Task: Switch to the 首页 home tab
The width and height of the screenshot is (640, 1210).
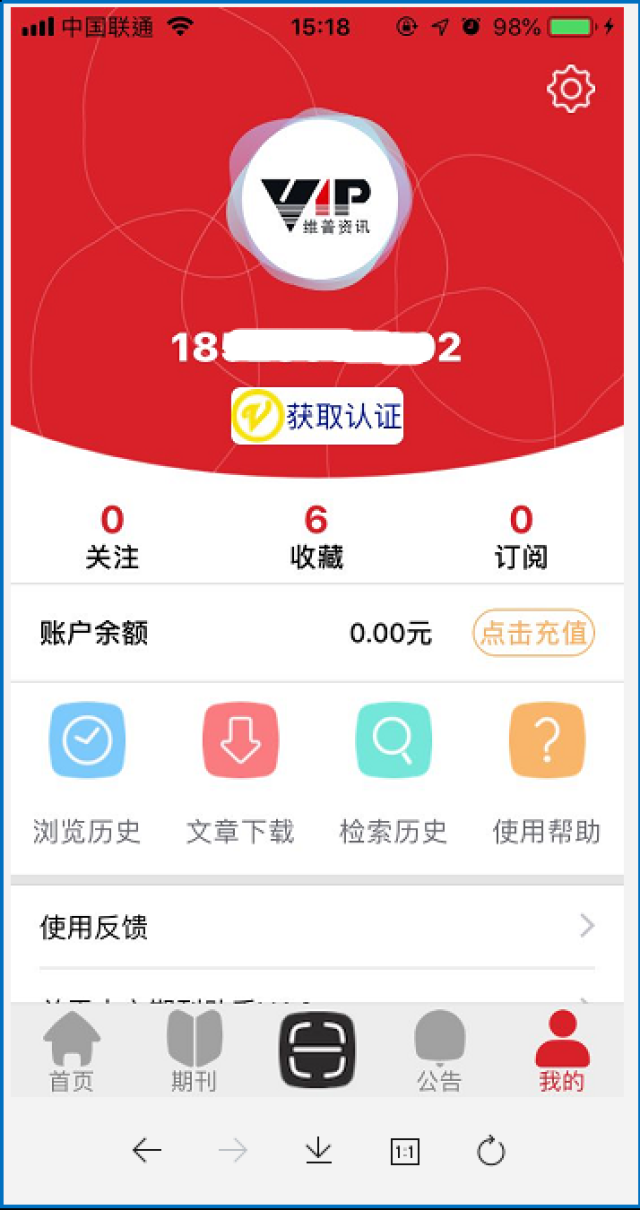Action: click(x=71, y=1051)
